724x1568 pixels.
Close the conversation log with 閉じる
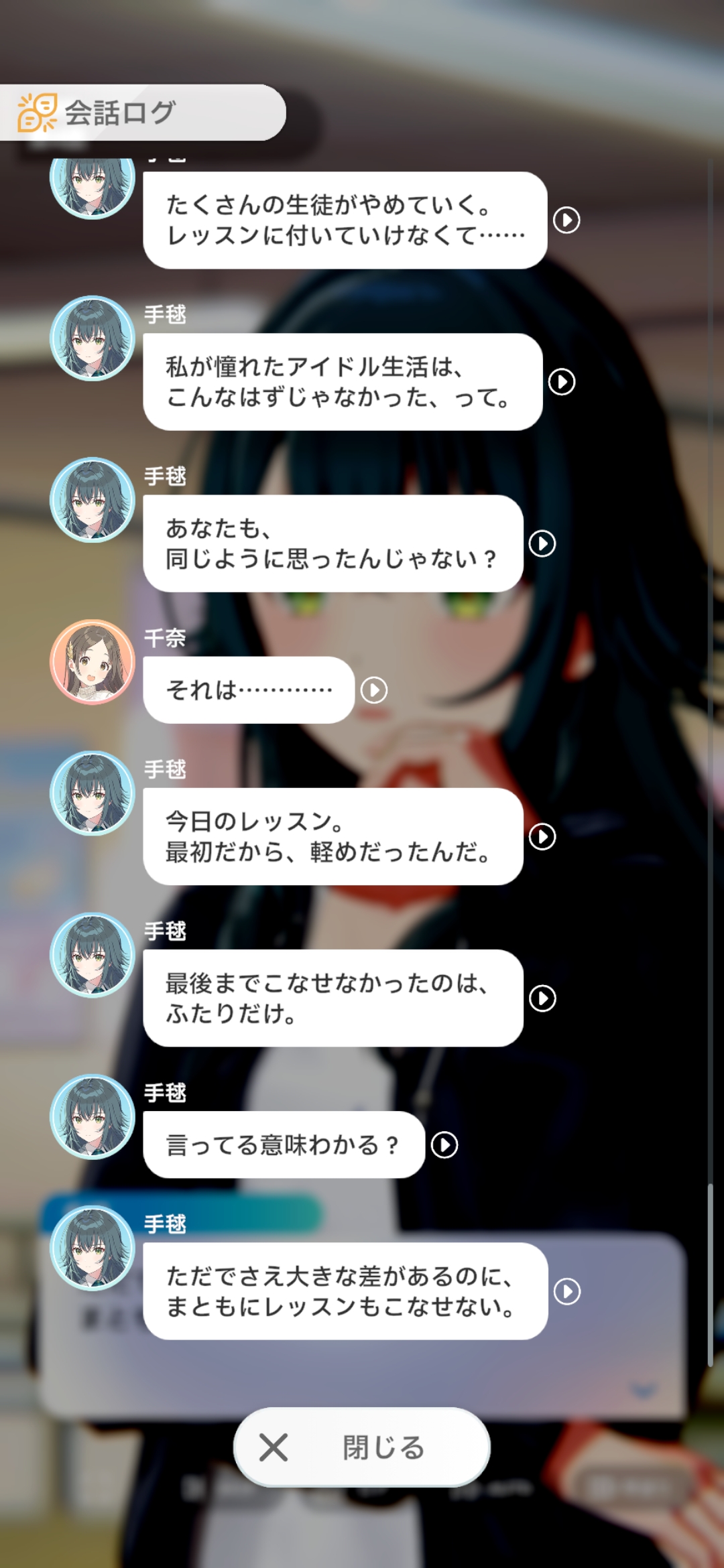(362, 1447)
